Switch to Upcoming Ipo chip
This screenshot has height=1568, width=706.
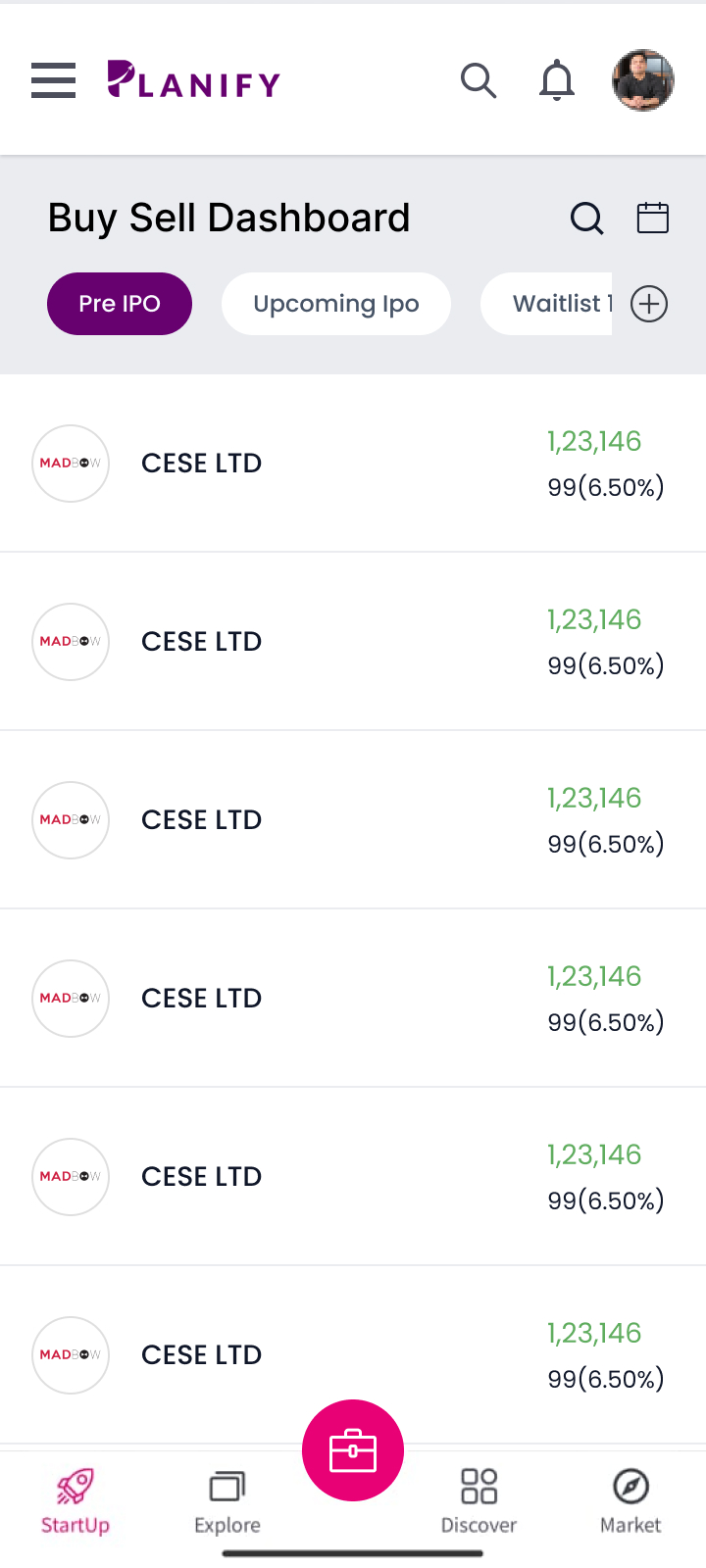(x=336, y=304)
